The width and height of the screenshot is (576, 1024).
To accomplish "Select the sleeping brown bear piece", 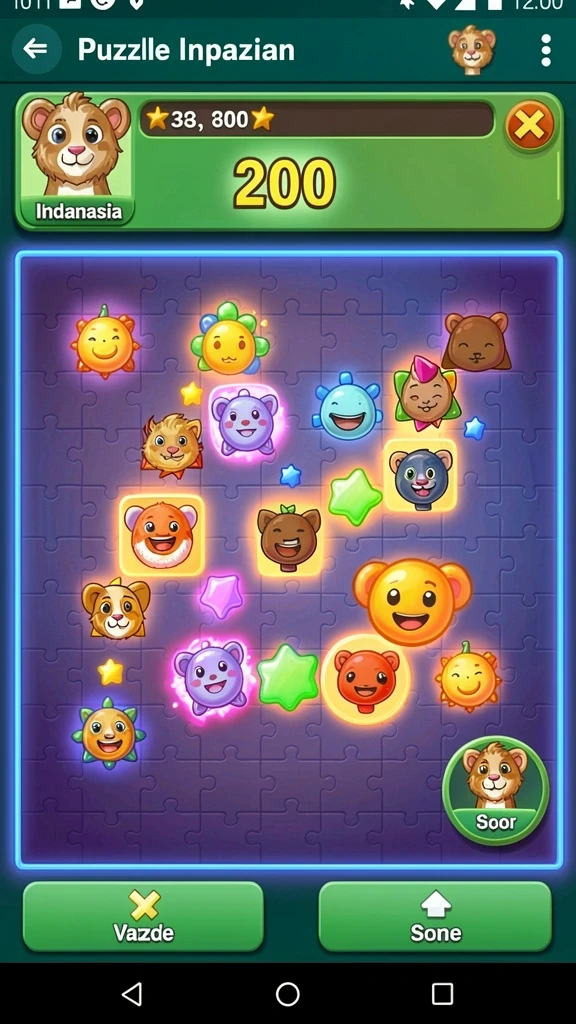I will tap(477, 342).
